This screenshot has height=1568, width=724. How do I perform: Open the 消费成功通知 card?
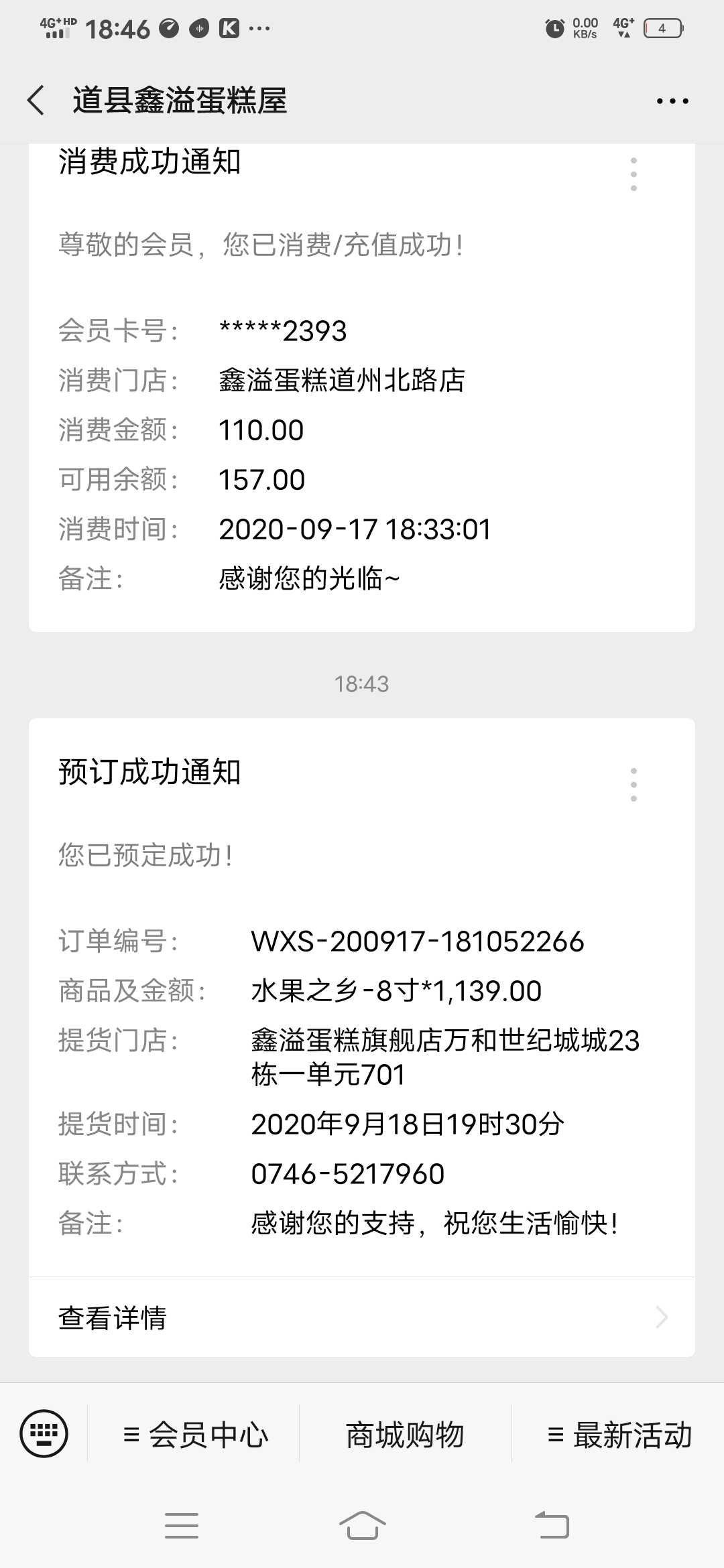tap(362, 387)
